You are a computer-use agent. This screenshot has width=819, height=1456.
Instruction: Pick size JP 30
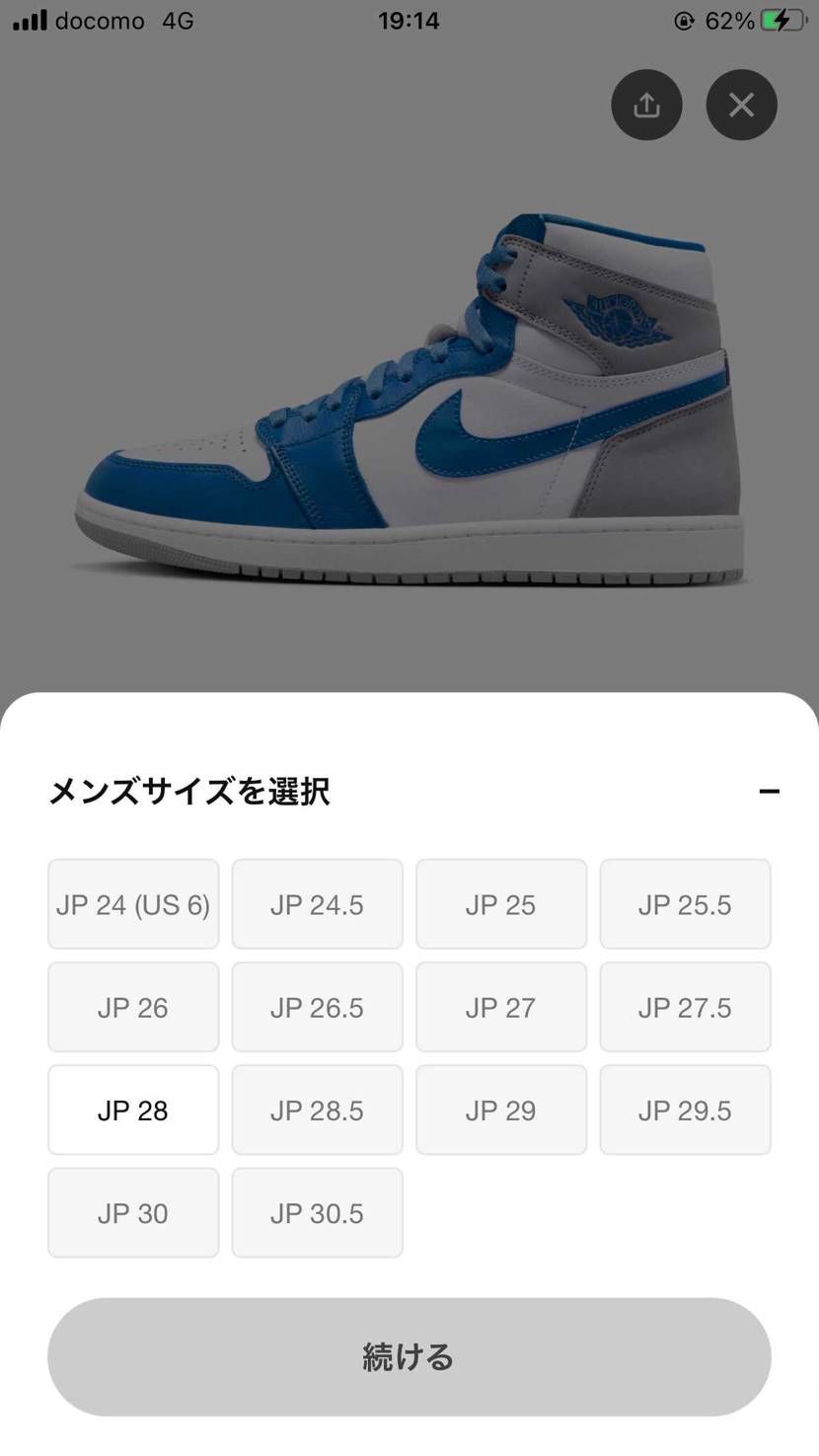[133, 1212]
